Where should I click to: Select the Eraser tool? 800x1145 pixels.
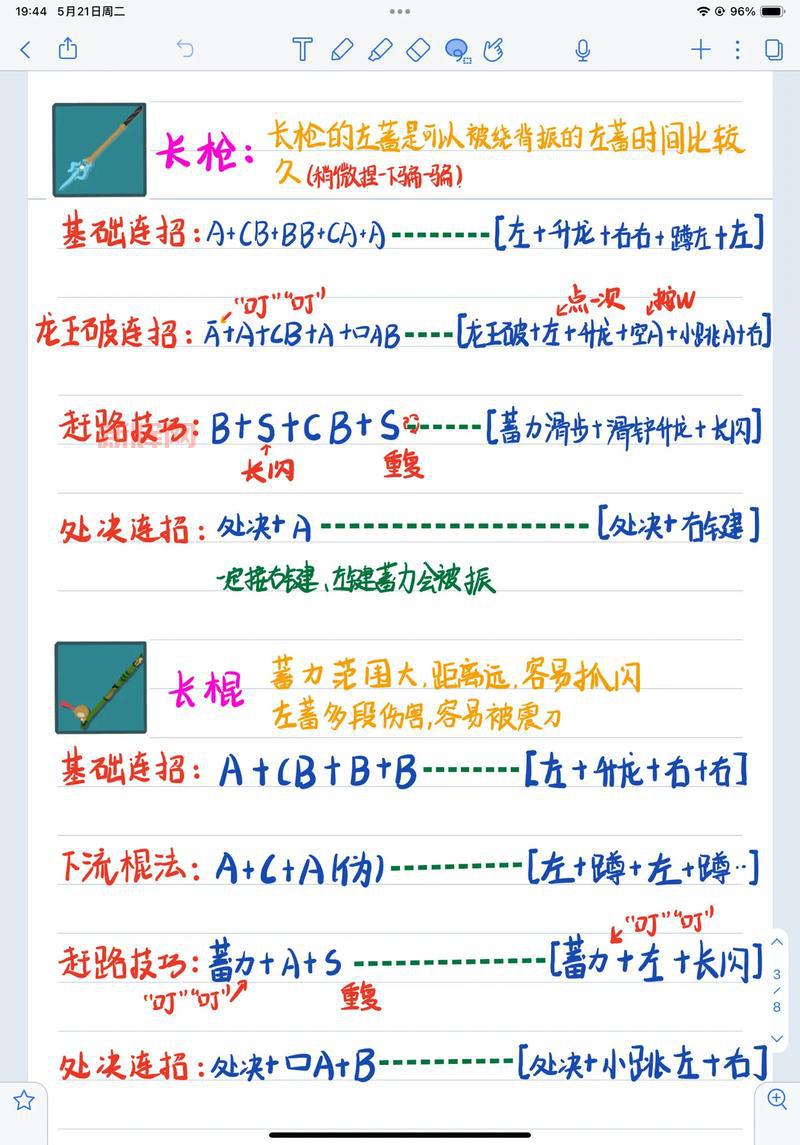pos(418,49)
